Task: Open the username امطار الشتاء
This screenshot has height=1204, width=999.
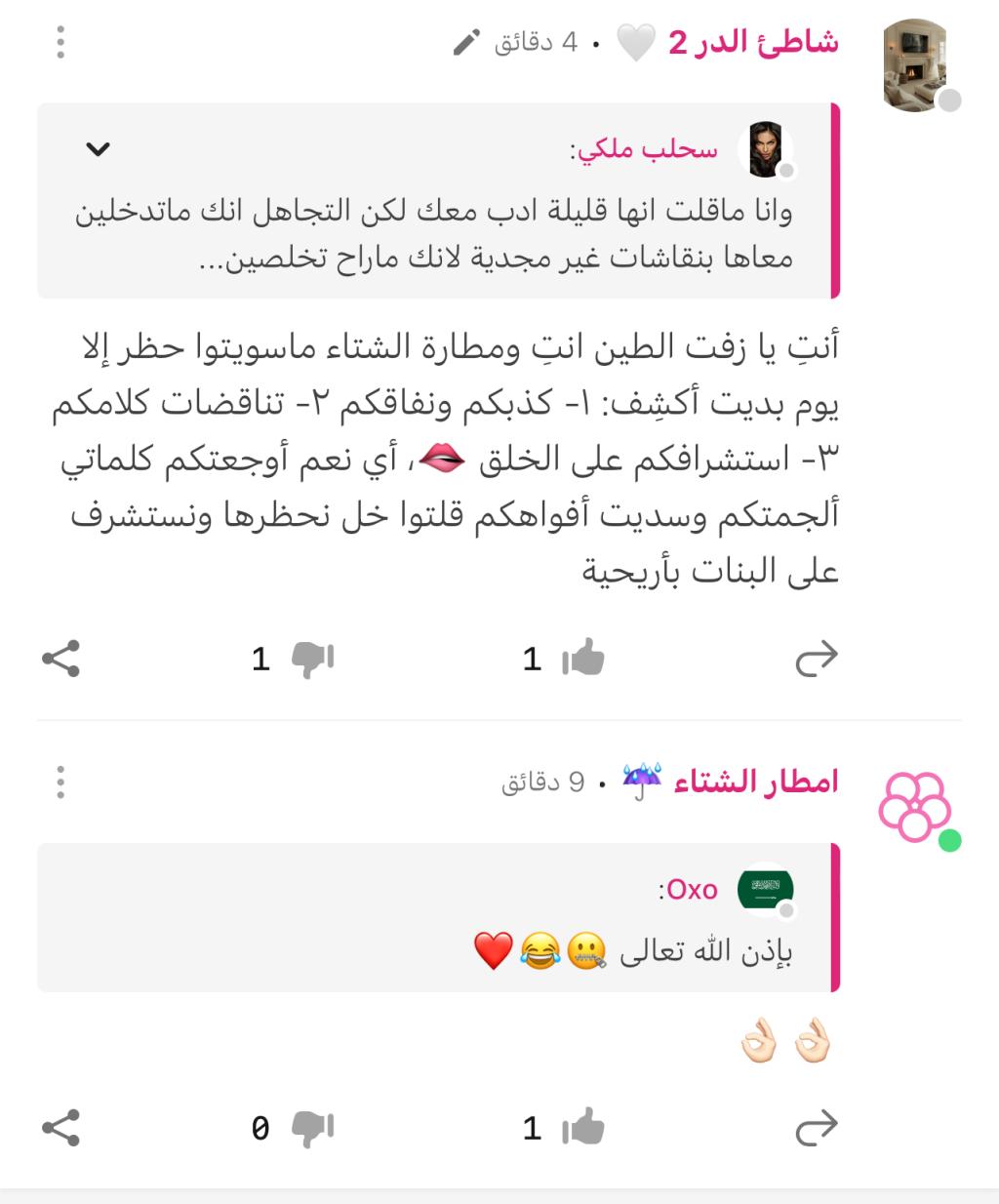Action: click(x=757, y=782)
